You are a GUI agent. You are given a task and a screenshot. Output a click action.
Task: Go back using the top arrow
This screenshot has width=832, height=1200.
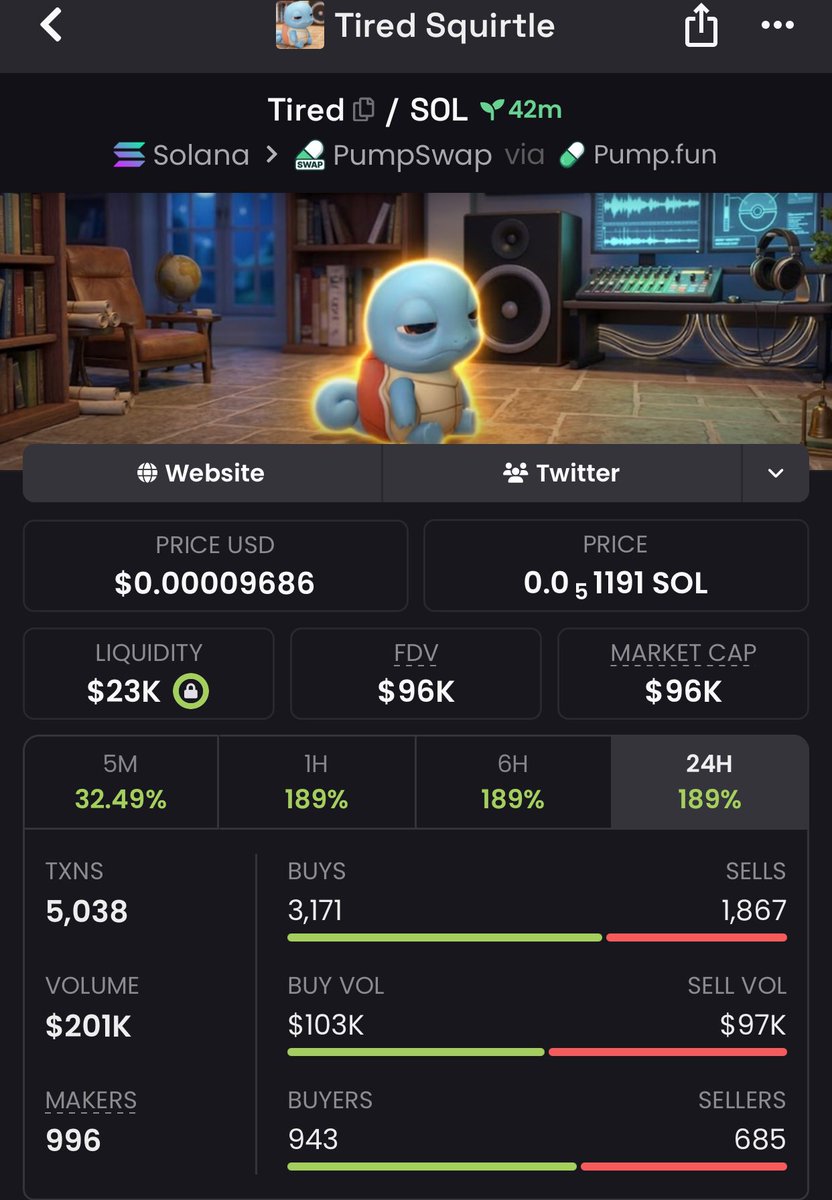pyautogui.click(x=51, y=26)
